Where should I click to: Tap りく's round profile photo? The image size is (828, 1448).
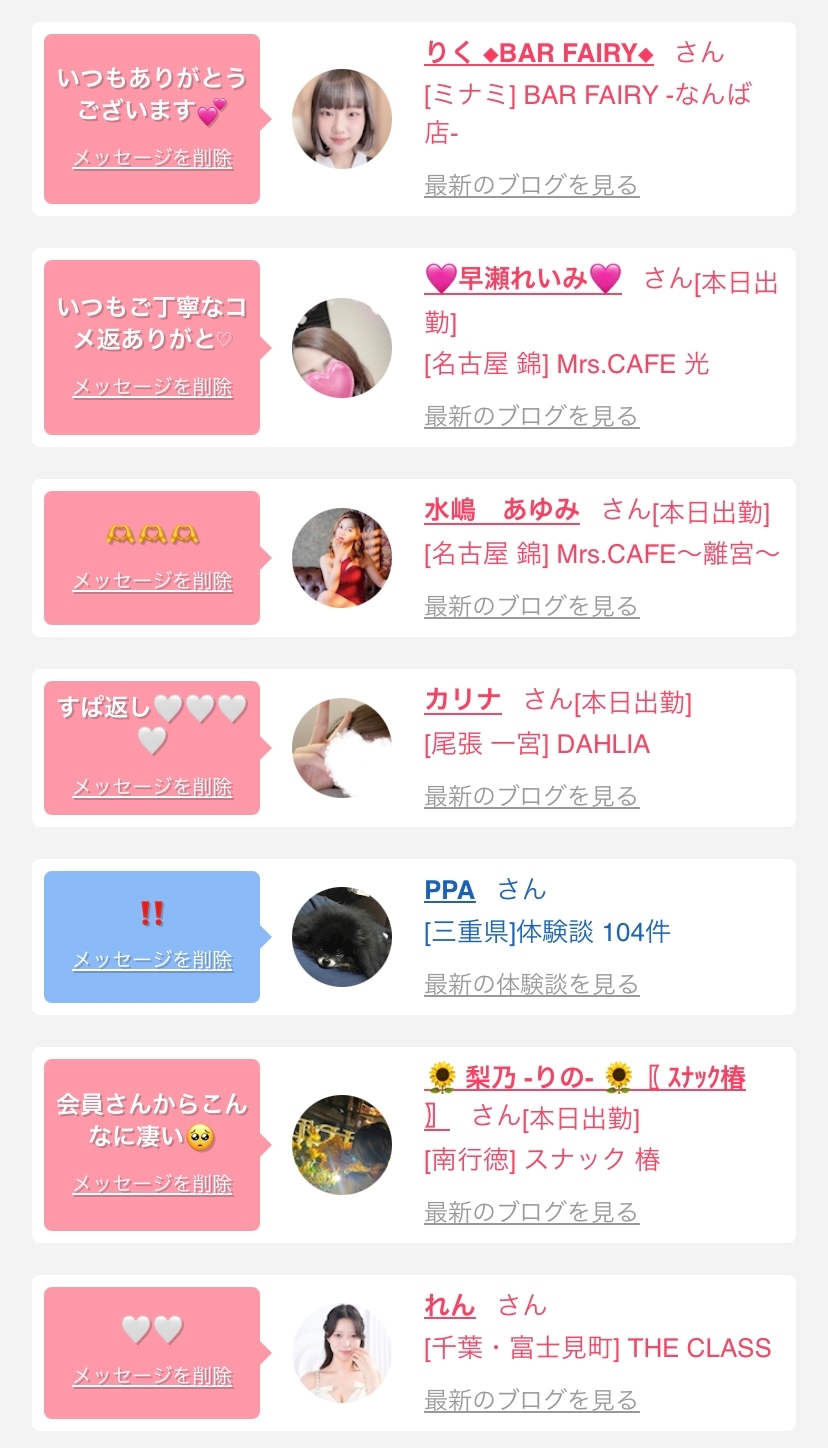click(342, 119)
